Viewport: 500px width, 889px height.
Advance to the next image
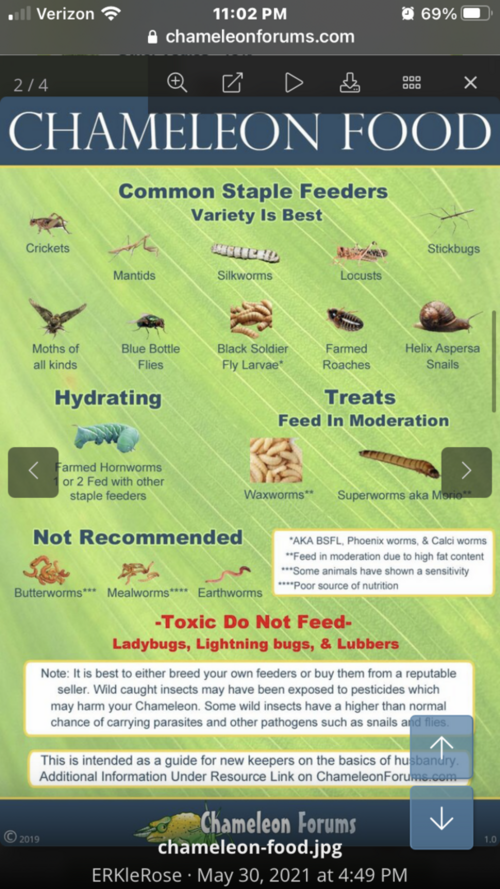click(467, 472)
